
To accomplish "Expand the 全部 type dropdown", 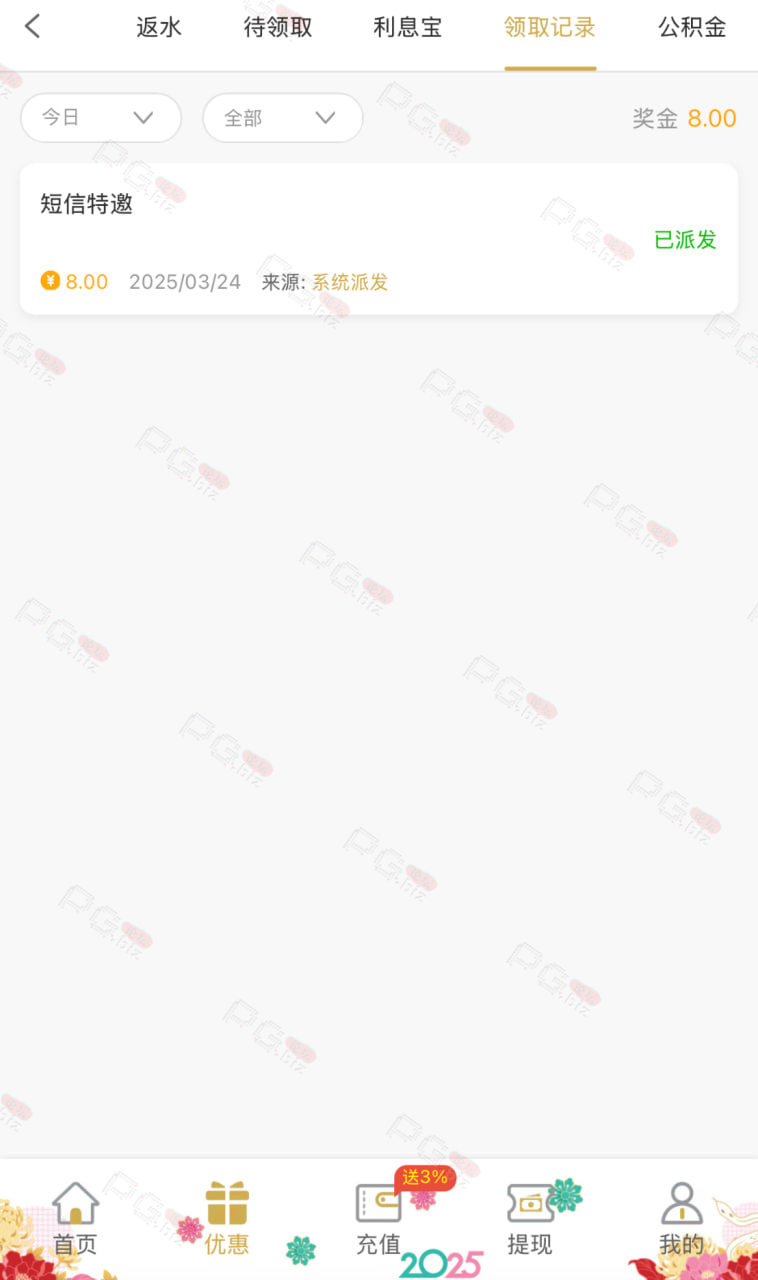I will tap(283, 118).
